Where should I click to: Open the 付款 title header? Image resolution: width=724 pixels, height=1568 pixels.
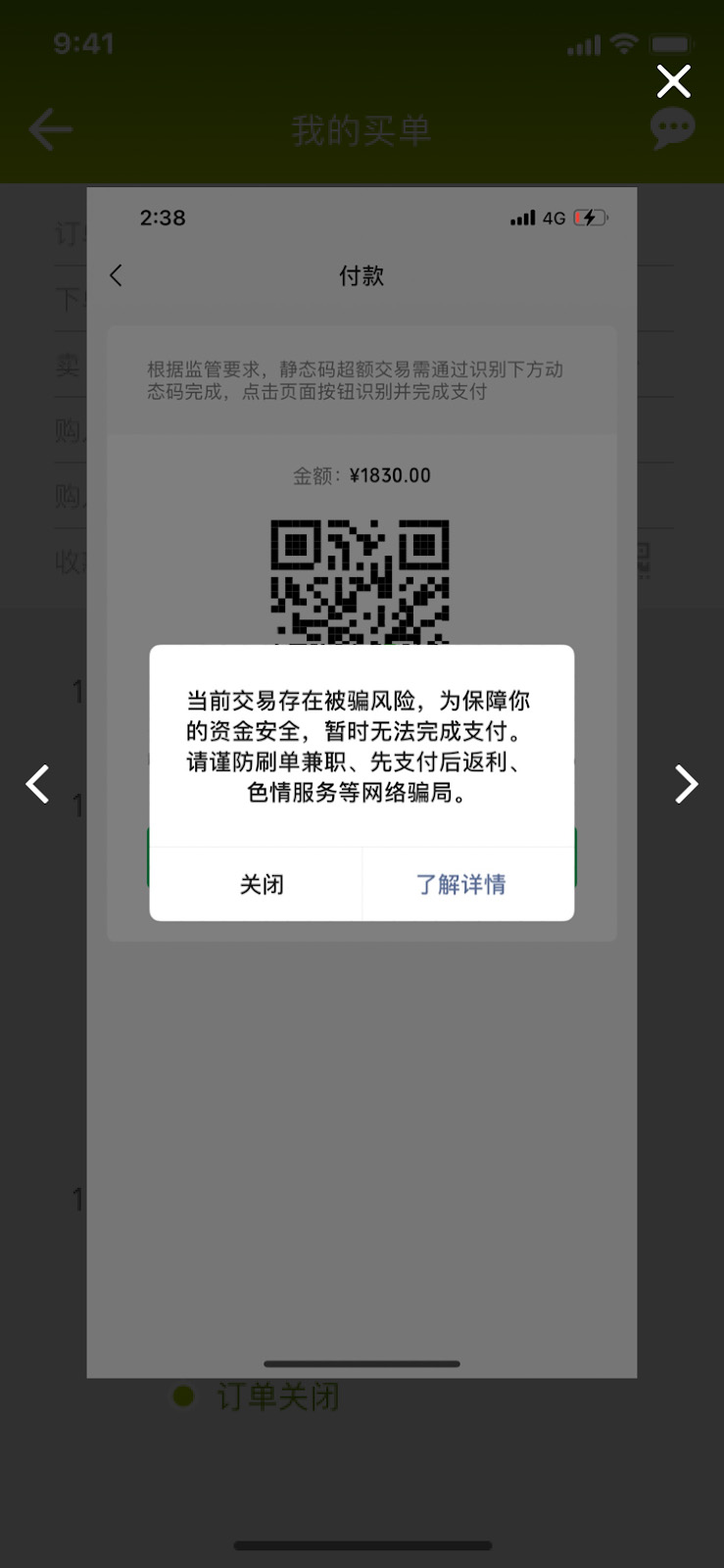[x=362, y=275]
